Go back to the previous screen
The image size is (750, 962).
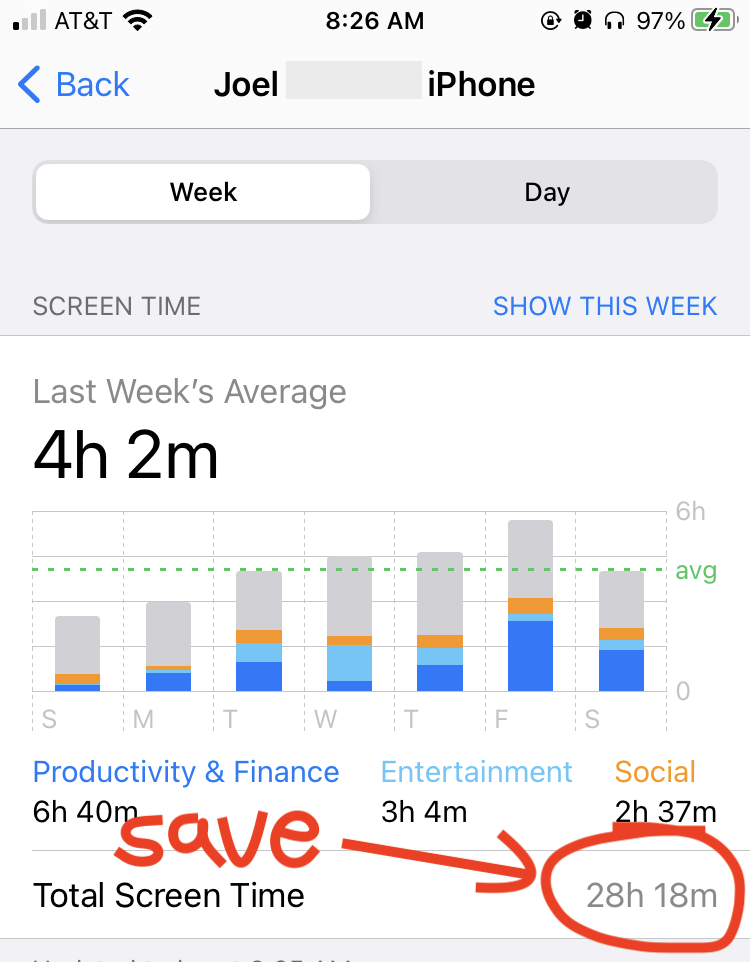point(75,85)
